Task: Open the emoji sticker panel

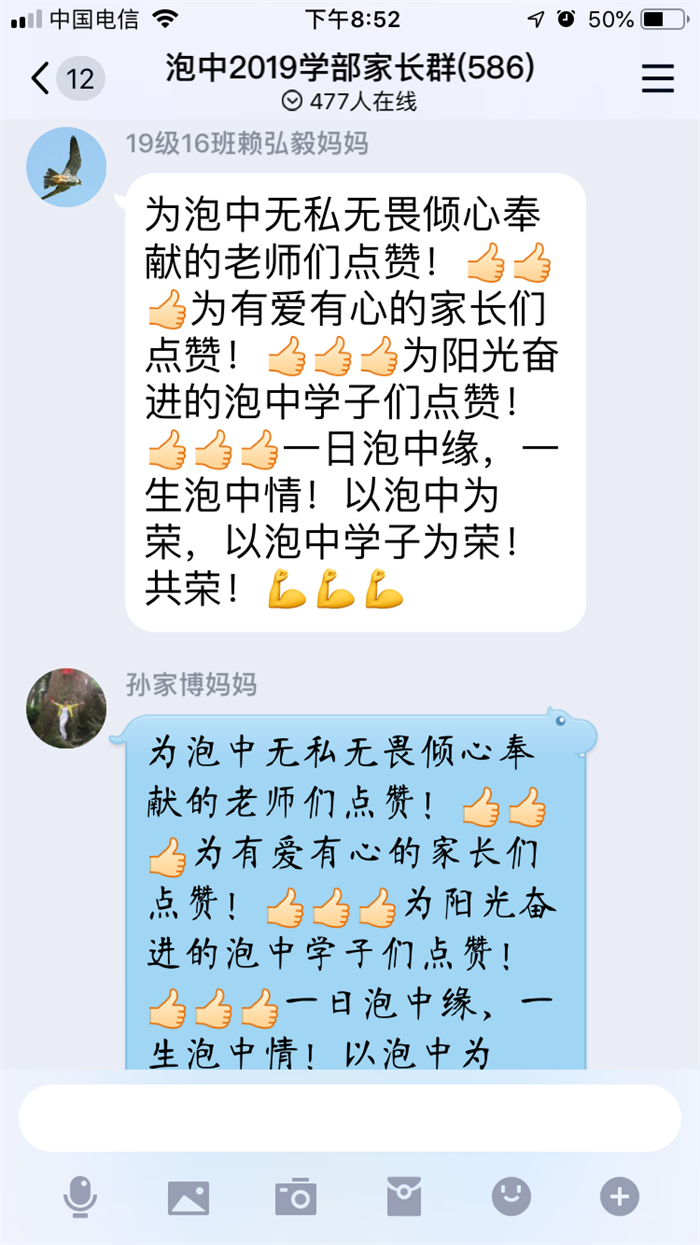Action: 511,1196
